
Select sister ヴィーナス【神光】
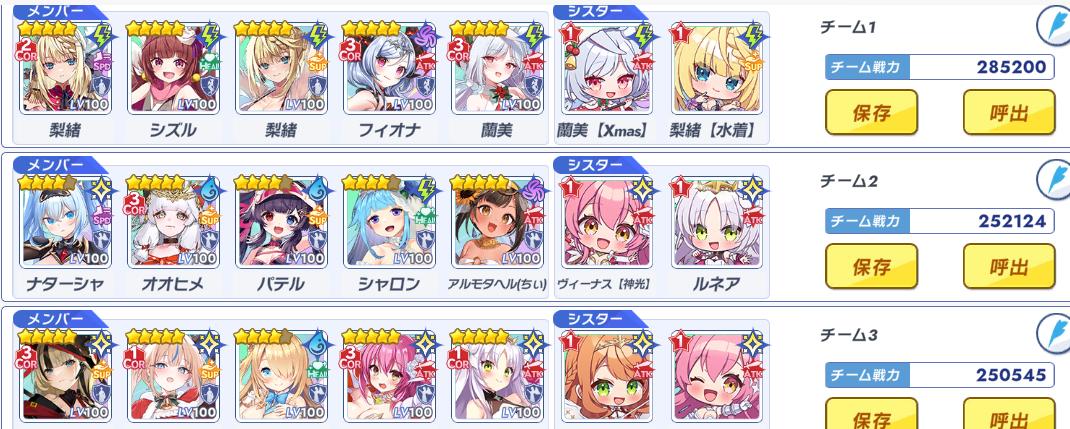click(x=602, y=223)
